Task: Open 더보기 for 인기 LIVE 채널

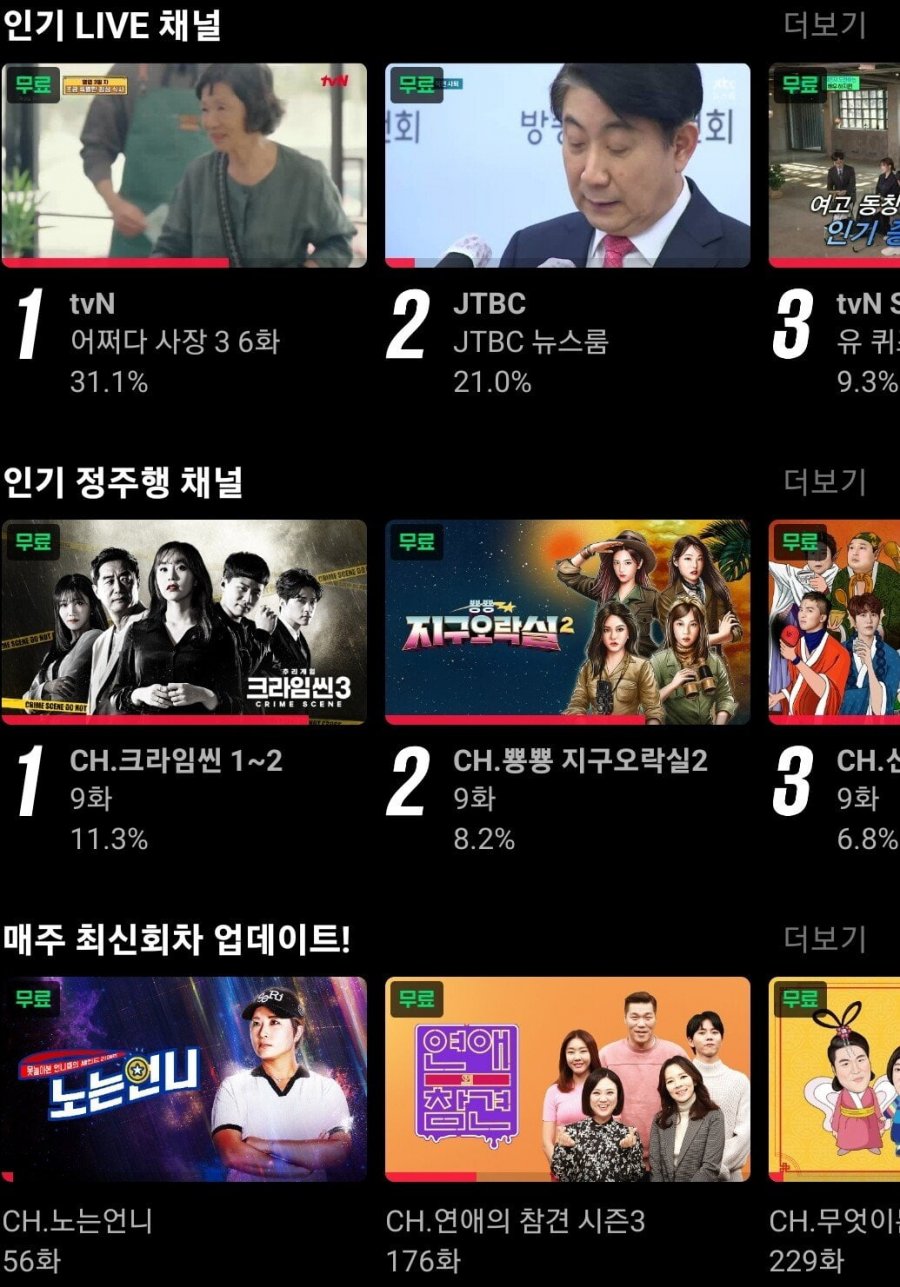Action: [x=824, y=25]
